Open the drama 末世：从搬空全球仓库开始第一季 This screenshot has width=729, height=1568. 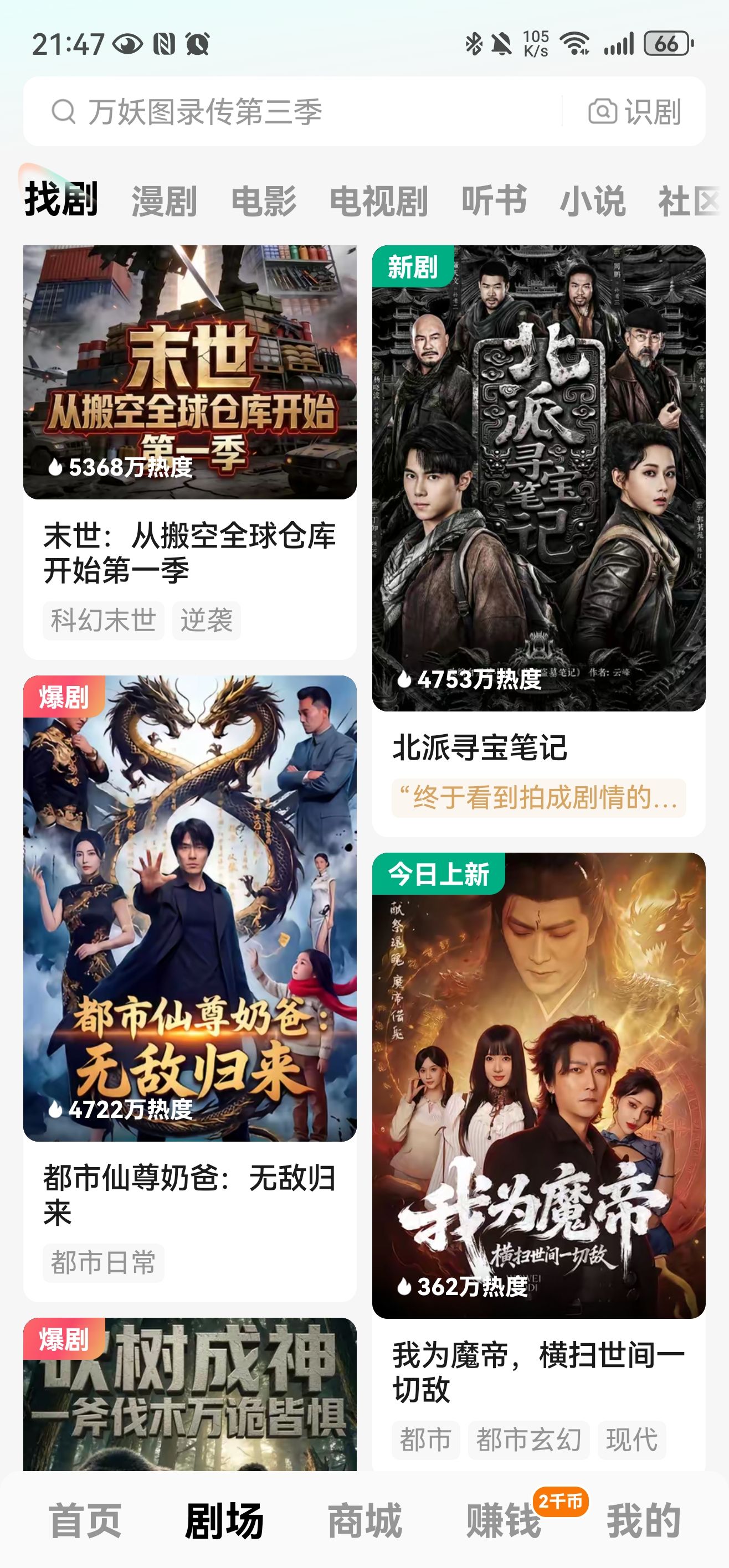click(x=189, y=373)
